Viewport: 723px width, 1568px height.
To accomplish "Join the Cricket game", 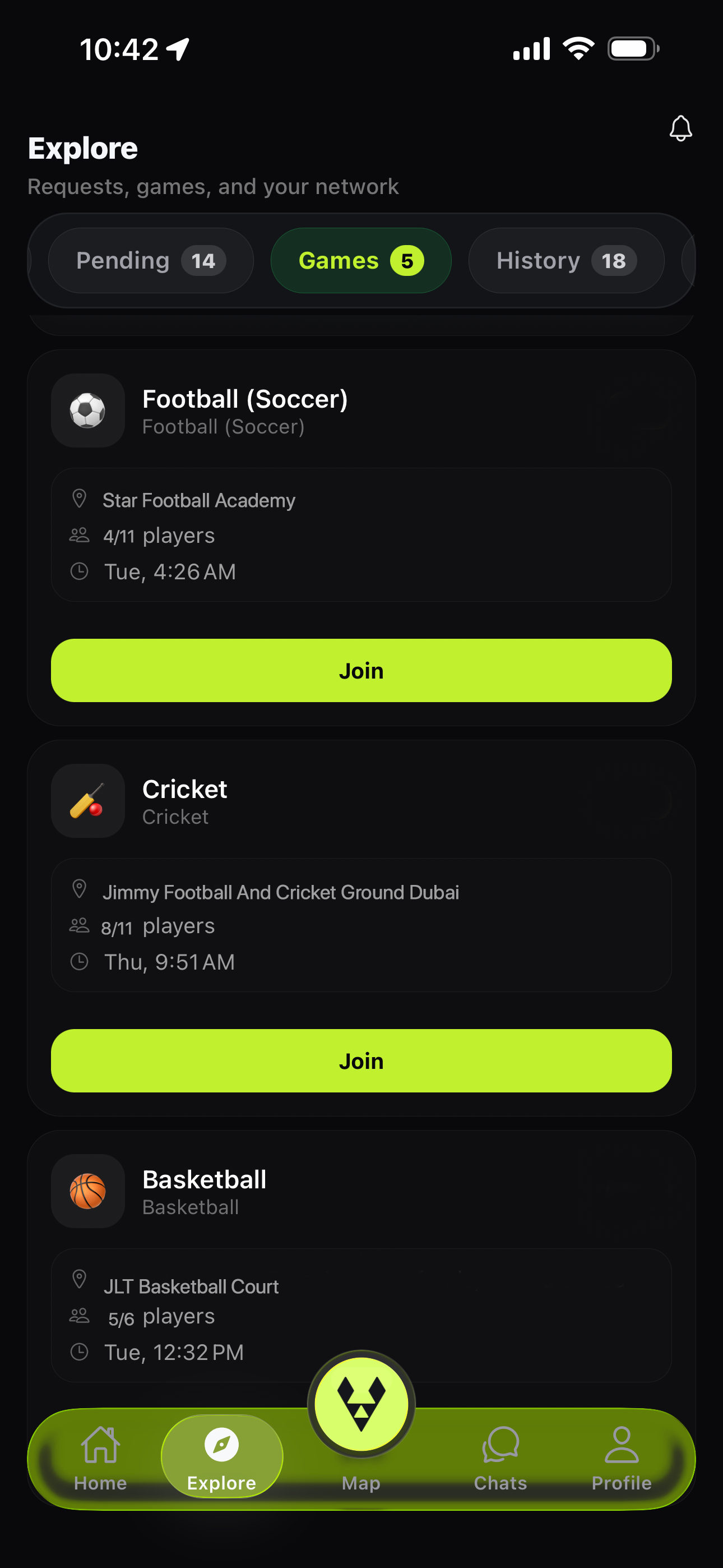I will 361,1060.
